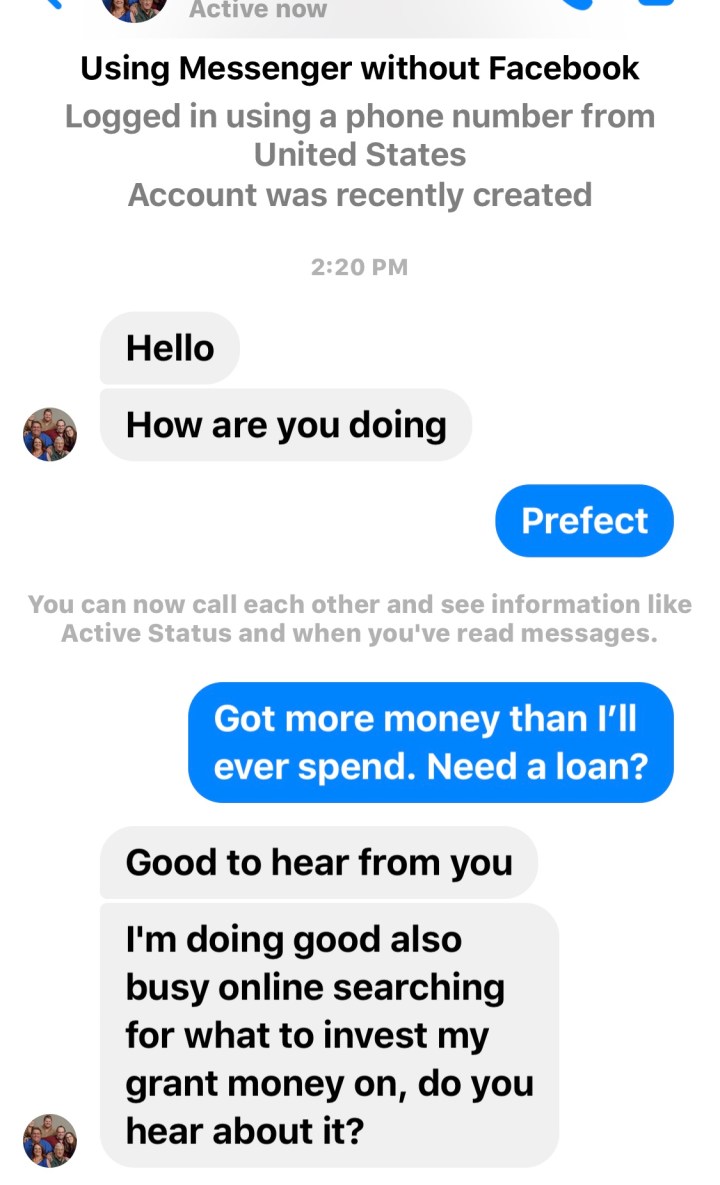The height and width of the screenshot is (1185, 720).
Task: Tap the "Prefect" message to show its details
Action: (x=584, y=521)
